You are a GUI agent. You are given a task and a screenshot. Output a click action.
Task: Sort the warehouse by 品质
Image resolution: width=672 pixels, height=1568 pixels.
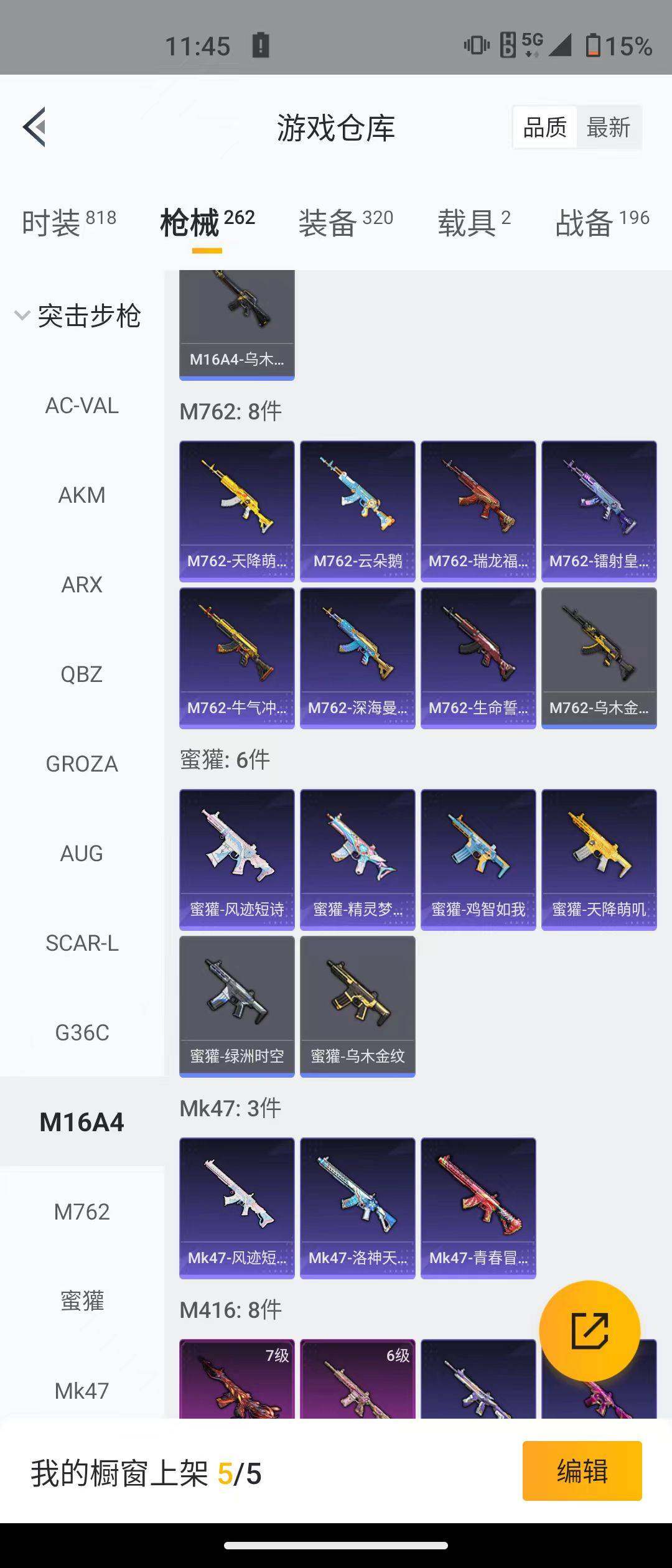(544, 128)
